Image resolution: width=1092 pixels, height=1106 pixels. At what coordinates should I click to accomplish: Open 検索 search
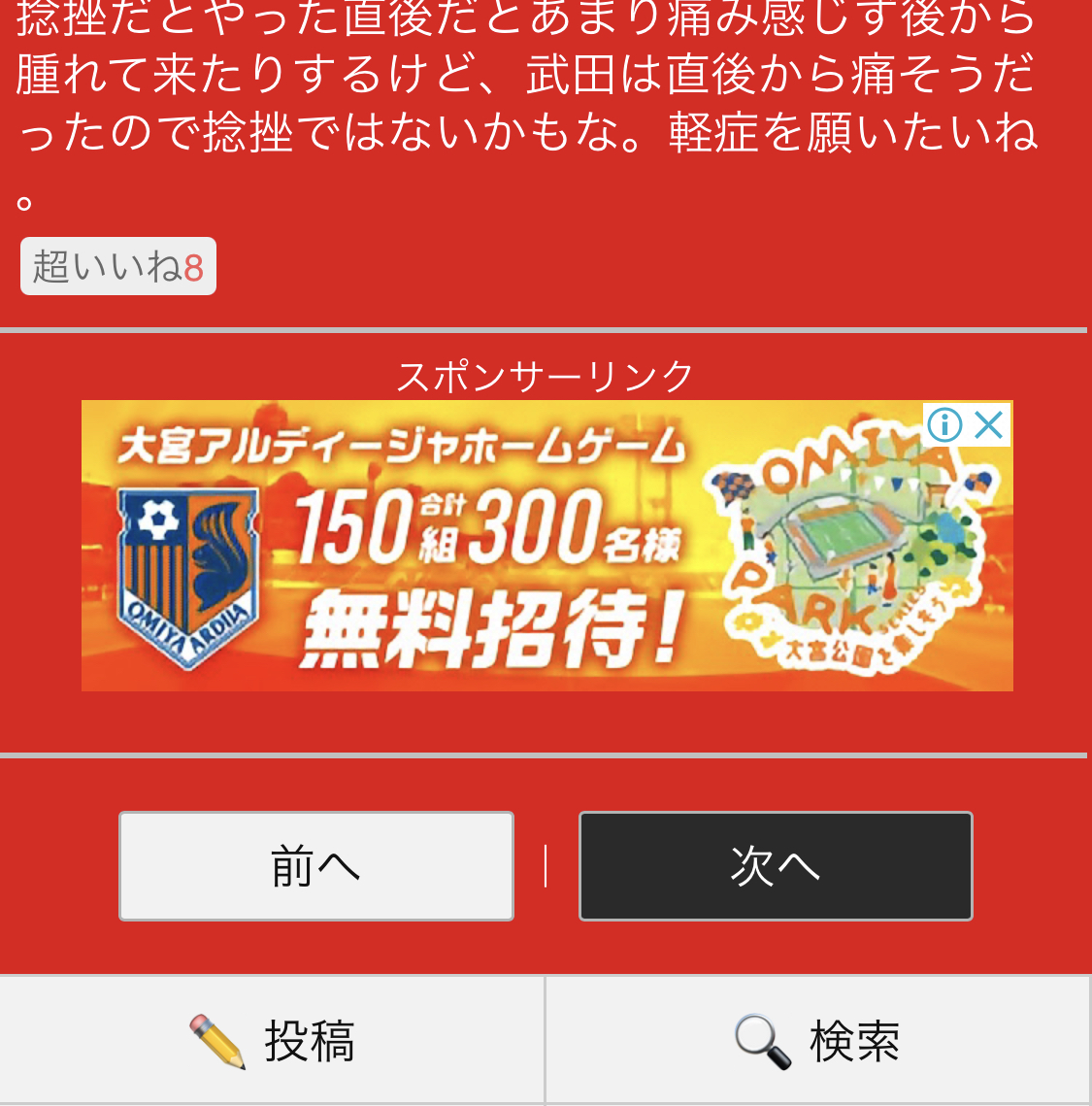click(x=818, y=1041)
